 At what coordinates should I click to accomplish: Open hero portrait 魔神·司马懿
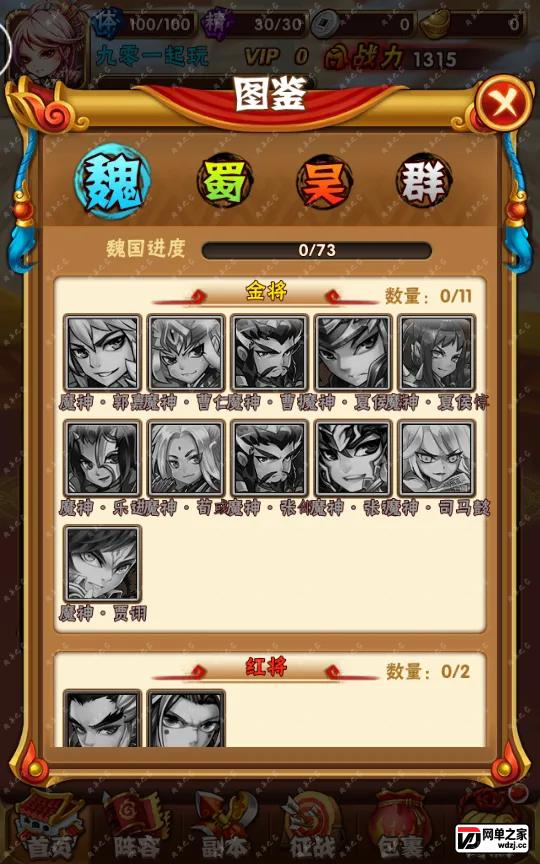[437, 457]
